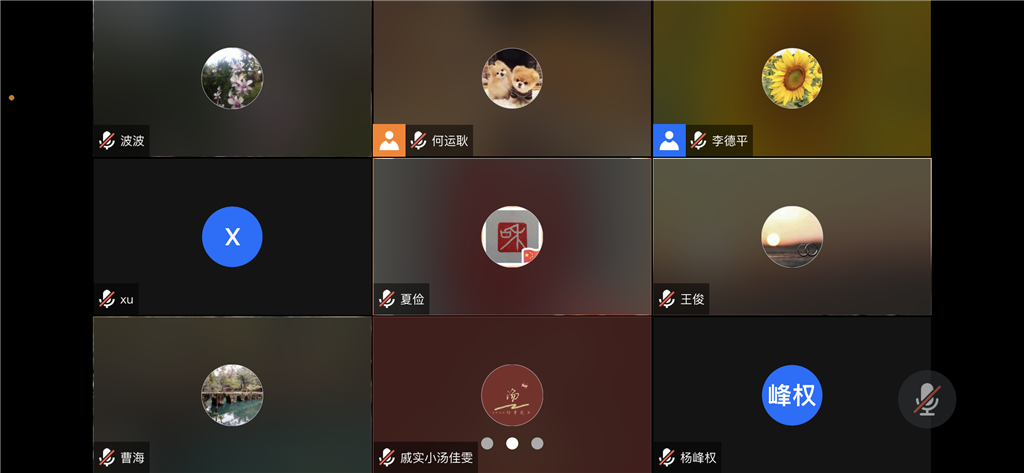Viewport: 1024px width, 473px height.
Task: Select the xu participant tile
Action: click(x=232, y=237)
